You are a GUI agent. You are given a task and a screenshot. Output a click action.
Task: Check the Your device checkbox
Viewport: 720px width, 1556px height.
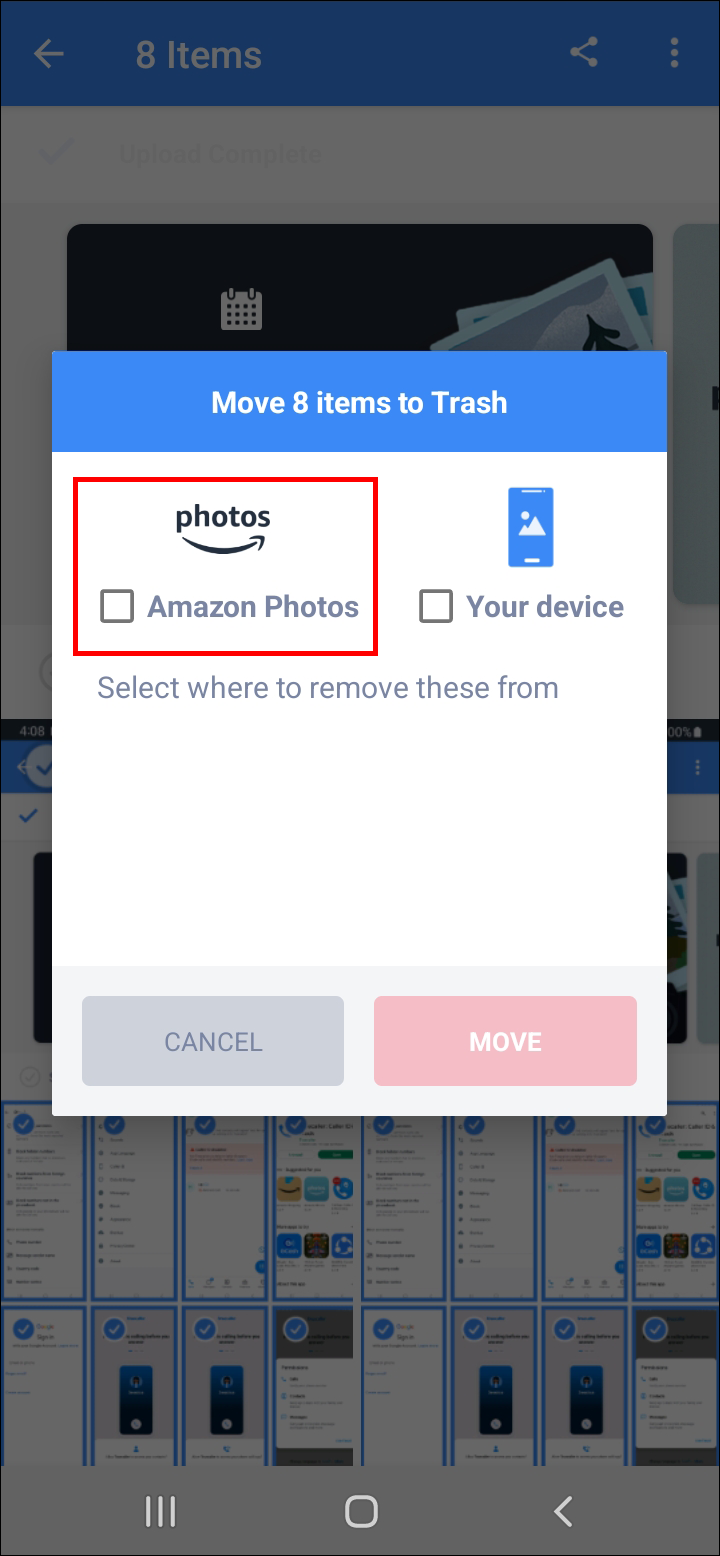click(435, 606)
